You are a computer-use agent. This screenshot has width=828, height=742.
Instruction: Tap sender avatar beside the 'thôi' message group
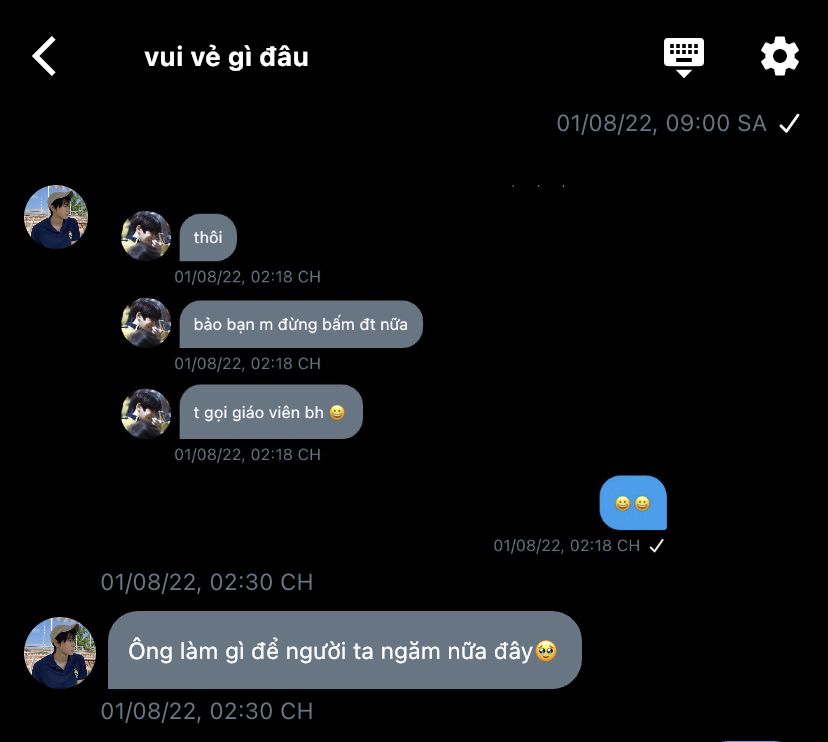click(x=56, y=217)
